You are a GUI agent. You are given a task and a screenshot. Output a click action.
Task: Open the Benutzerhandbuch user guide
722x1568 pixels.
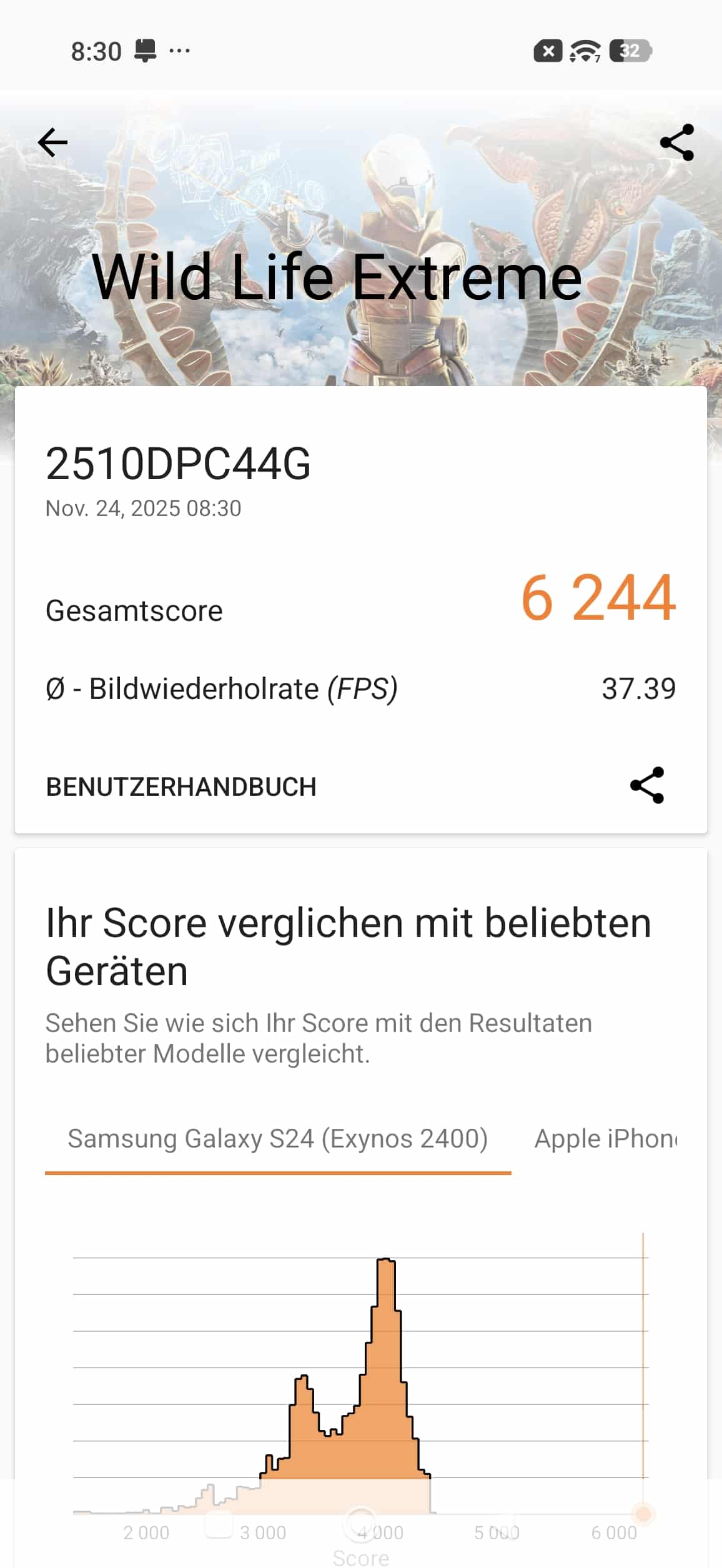(181, 787)
